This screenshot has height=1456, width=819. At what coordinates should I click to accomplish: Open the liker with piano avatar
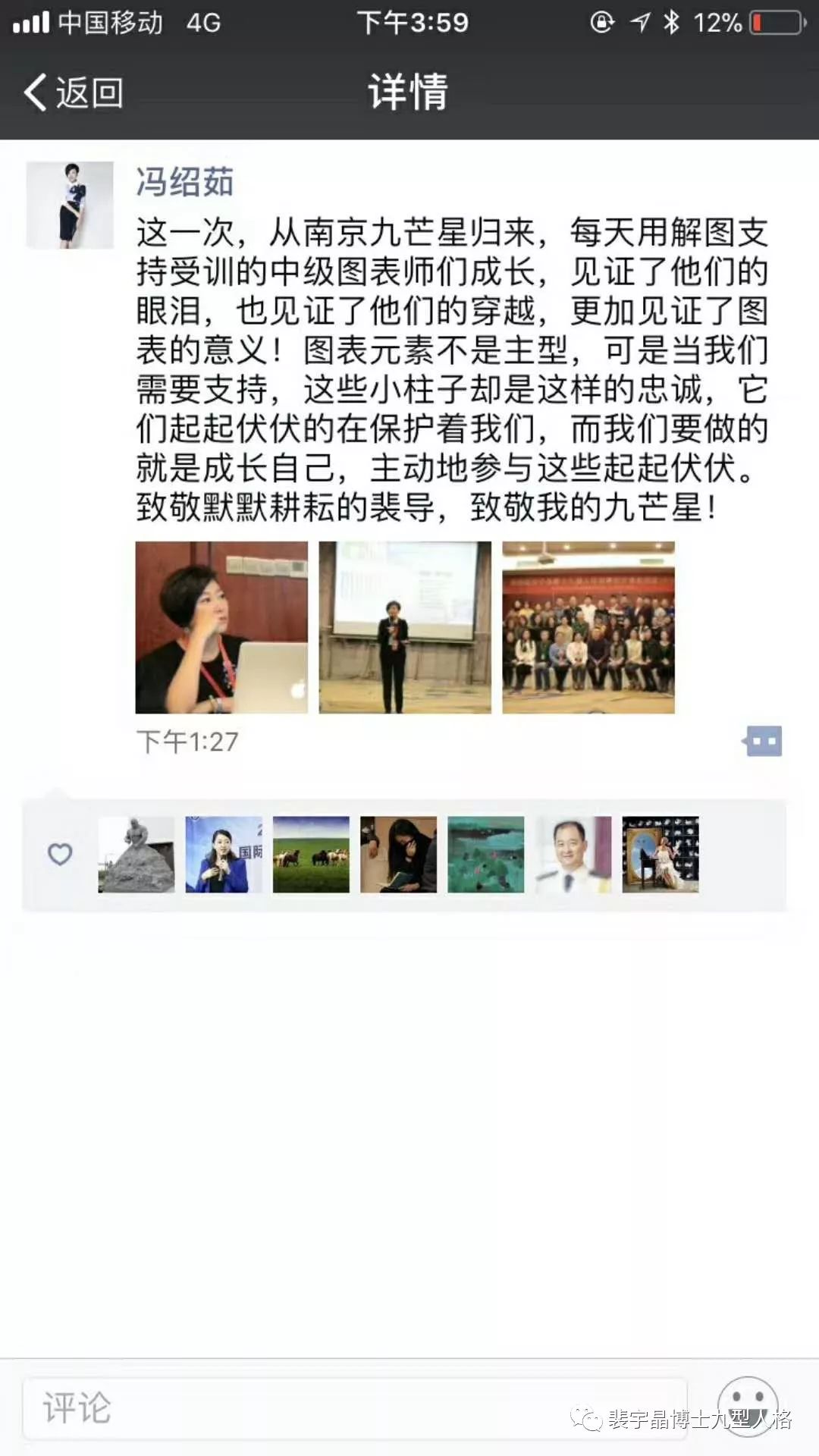(661, 854)
